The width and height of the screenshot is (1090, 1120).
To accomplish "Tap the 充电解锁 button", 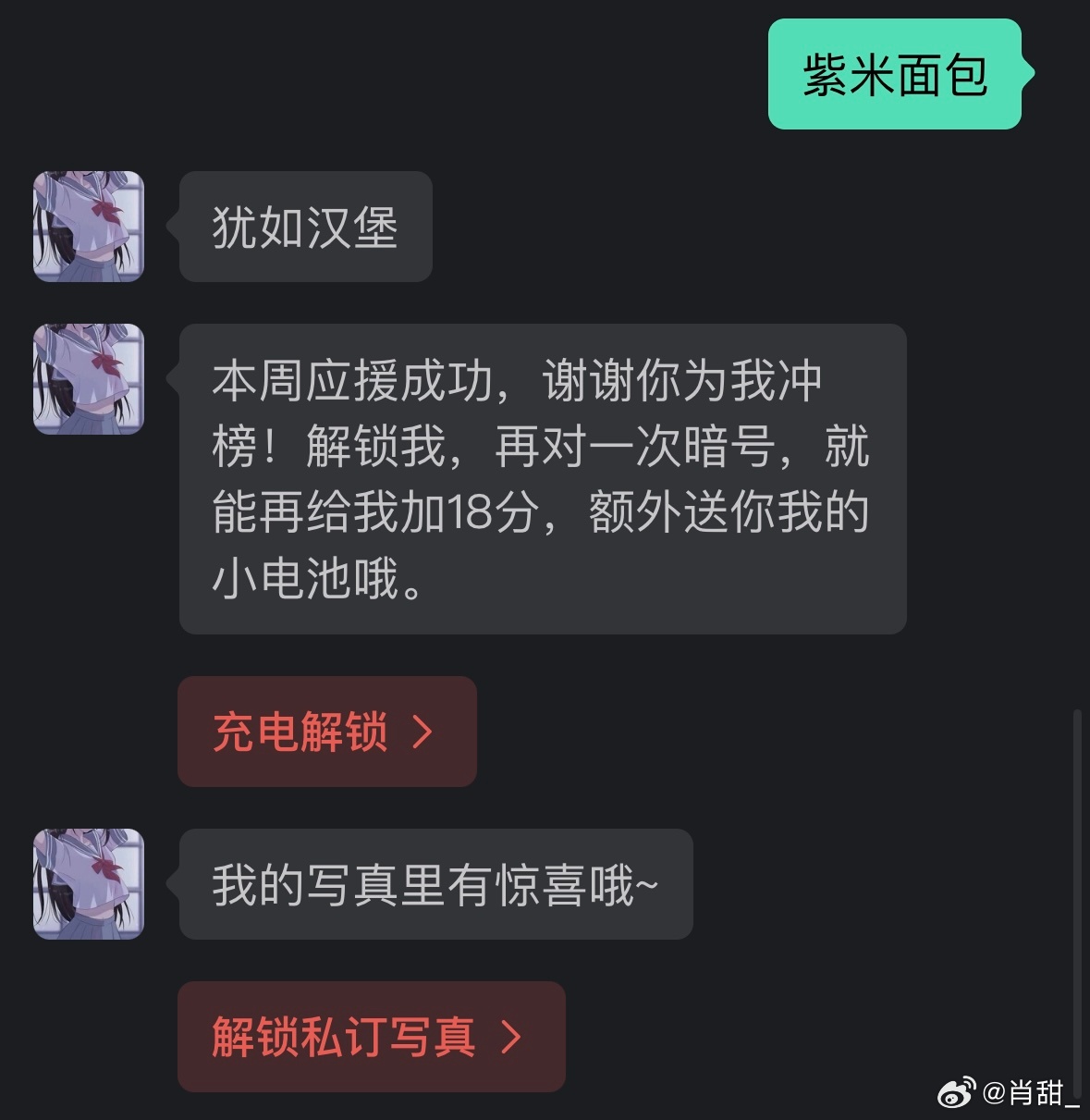I will point(326,732).
